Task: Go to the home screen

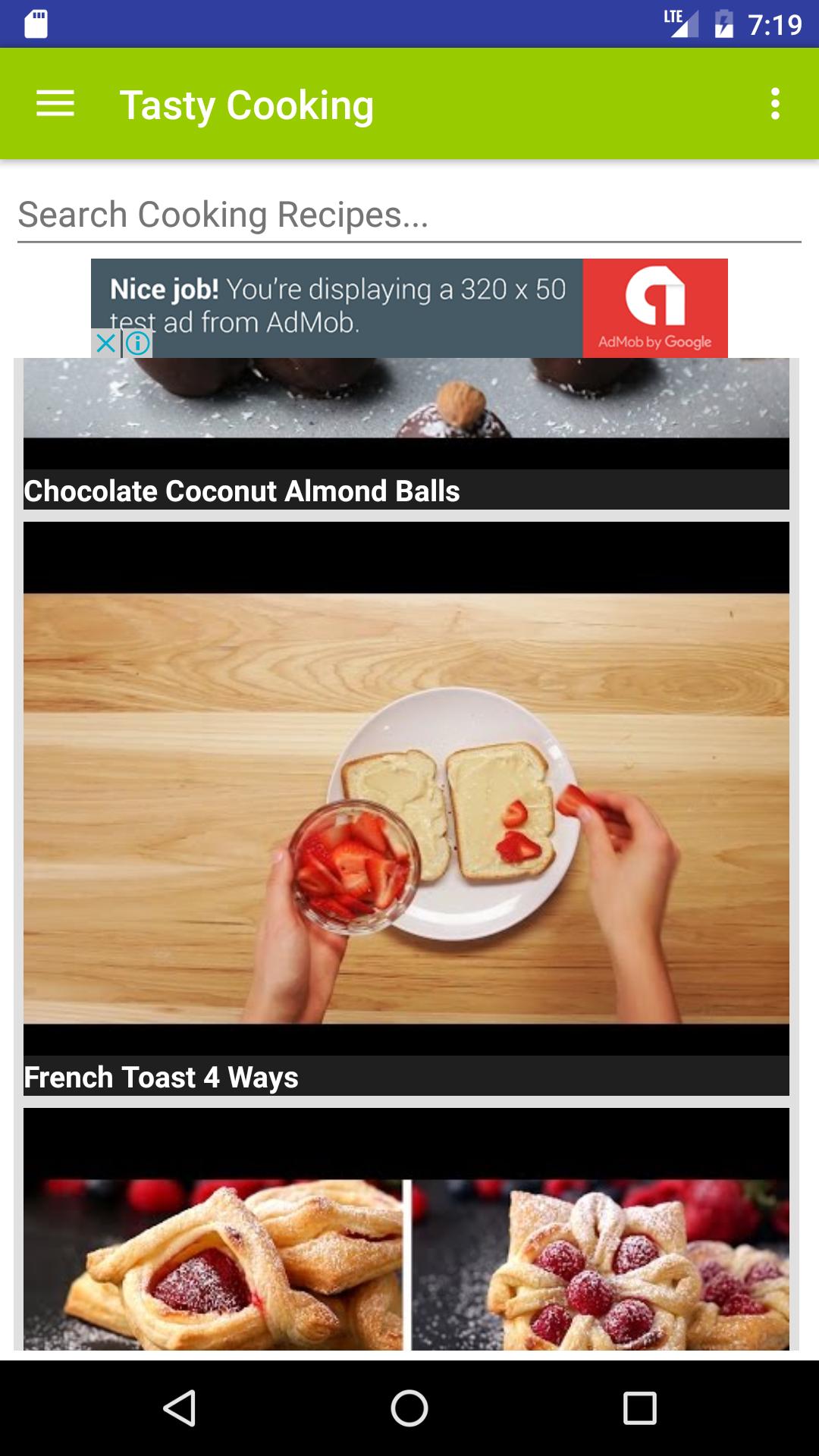Action: (409, 1408)
